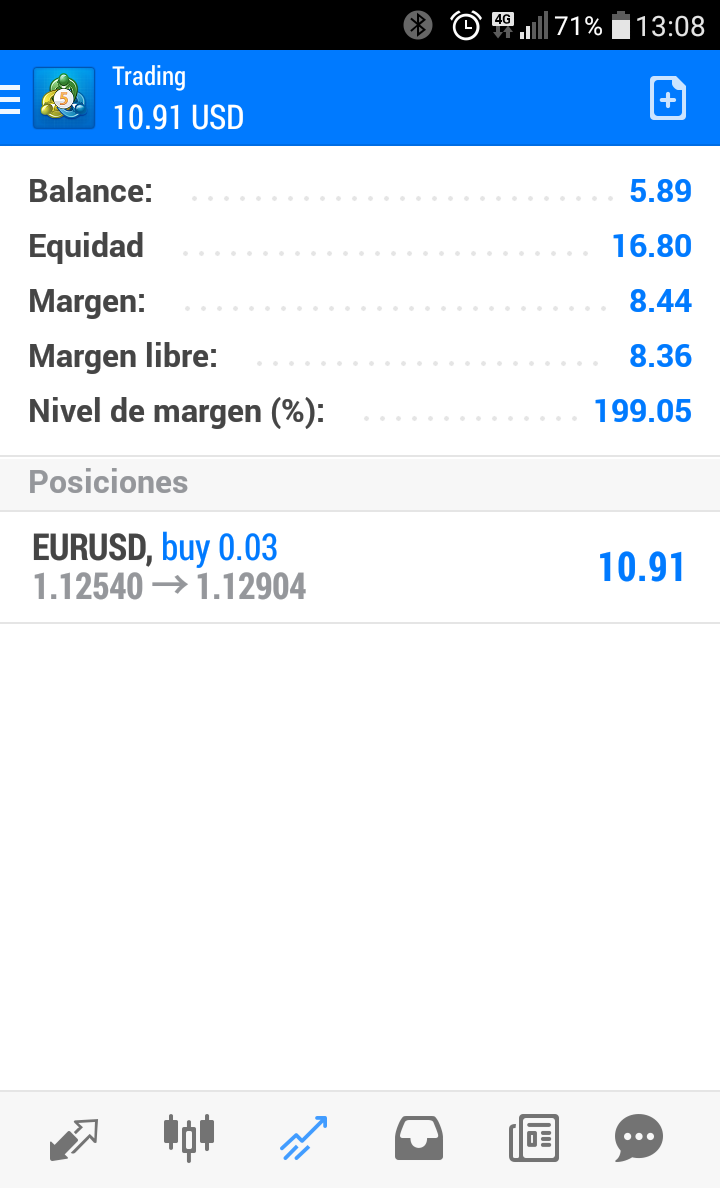The height and width of the screenshot is (1188, 720).
Task: Open the Chat messages tab
Action: point(638,1138)
